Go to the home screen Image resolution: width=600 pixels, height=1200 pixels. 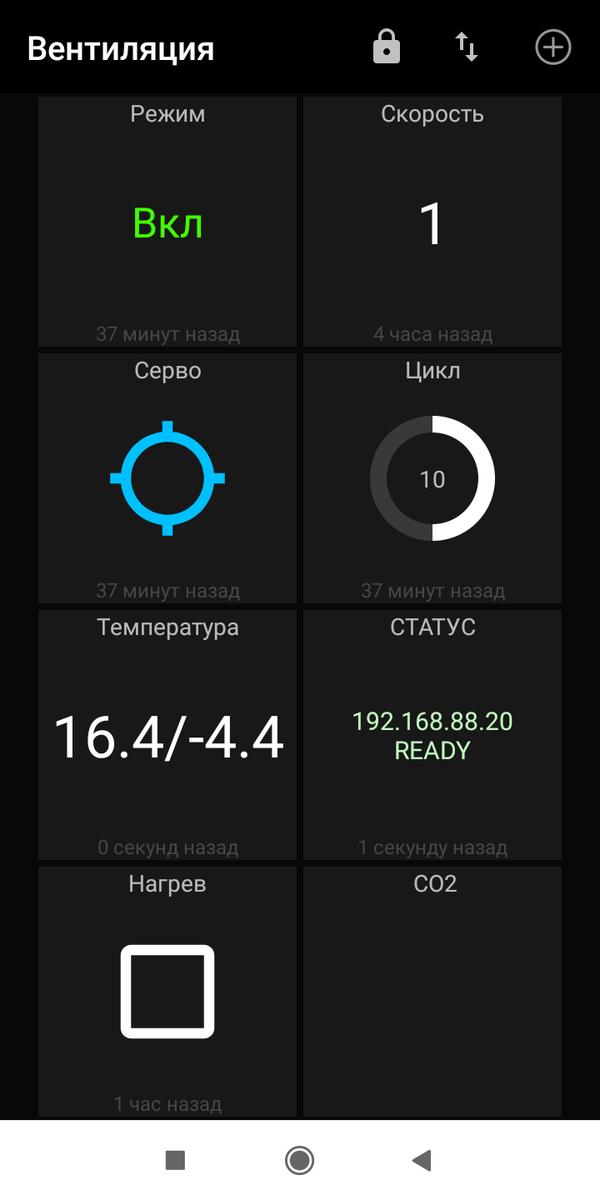299,1160
